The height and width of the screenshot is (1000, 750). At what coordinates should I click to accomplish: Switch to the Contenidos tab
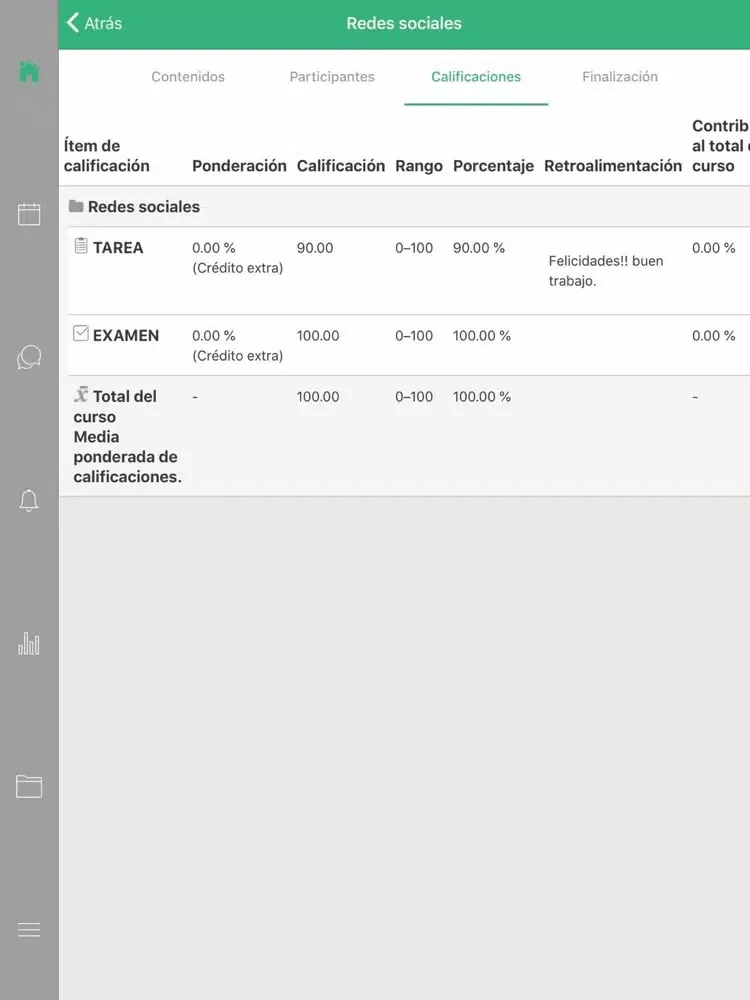pos(188,77)
